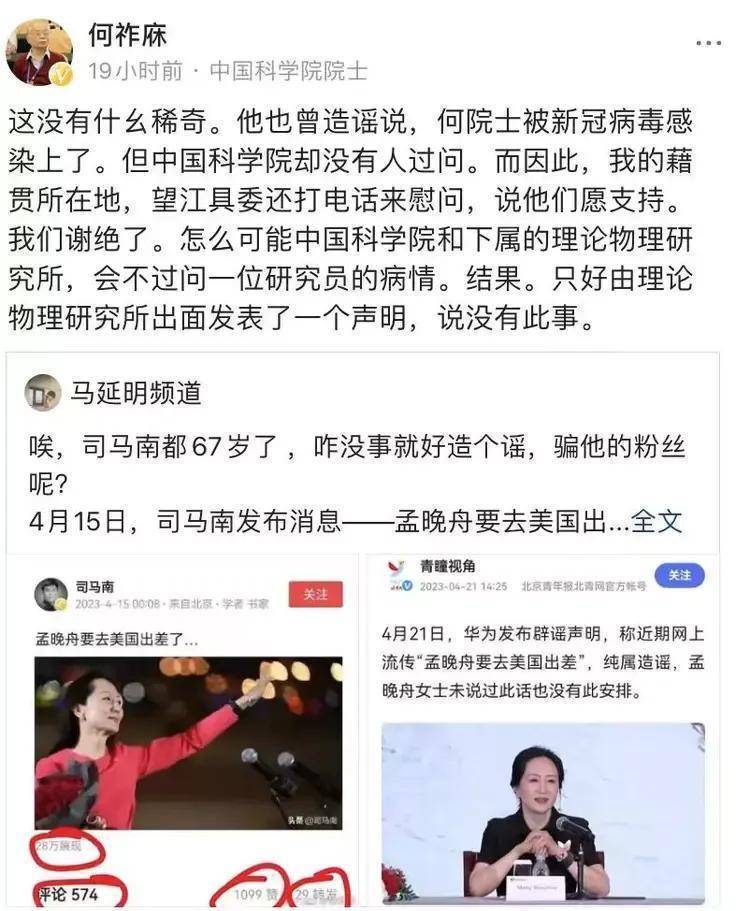Open the three-dot overflow menu
Image resolution: width=750 pixels, height=911 pixels.
pos(708,43)
